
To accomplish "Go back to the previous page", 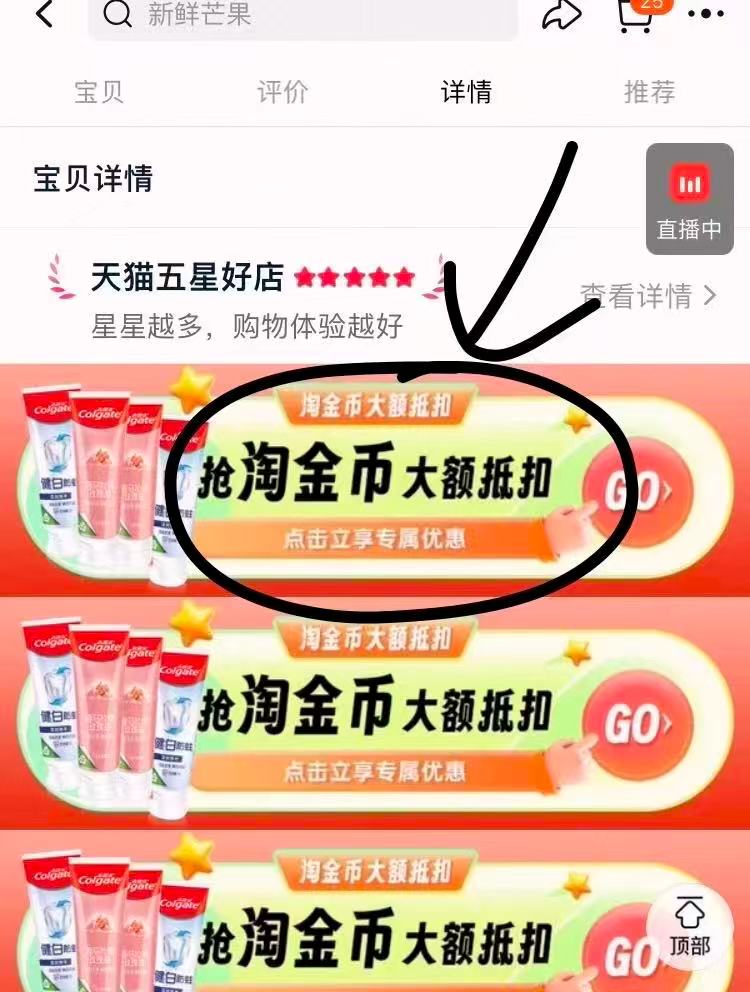I will [45, 14].
